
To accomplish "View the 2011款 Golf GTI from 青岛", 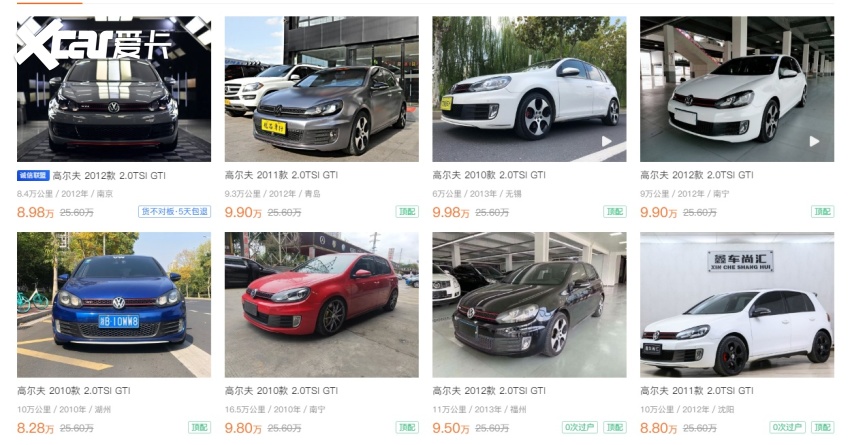I will pyautogui.click(x=321, y=90).
